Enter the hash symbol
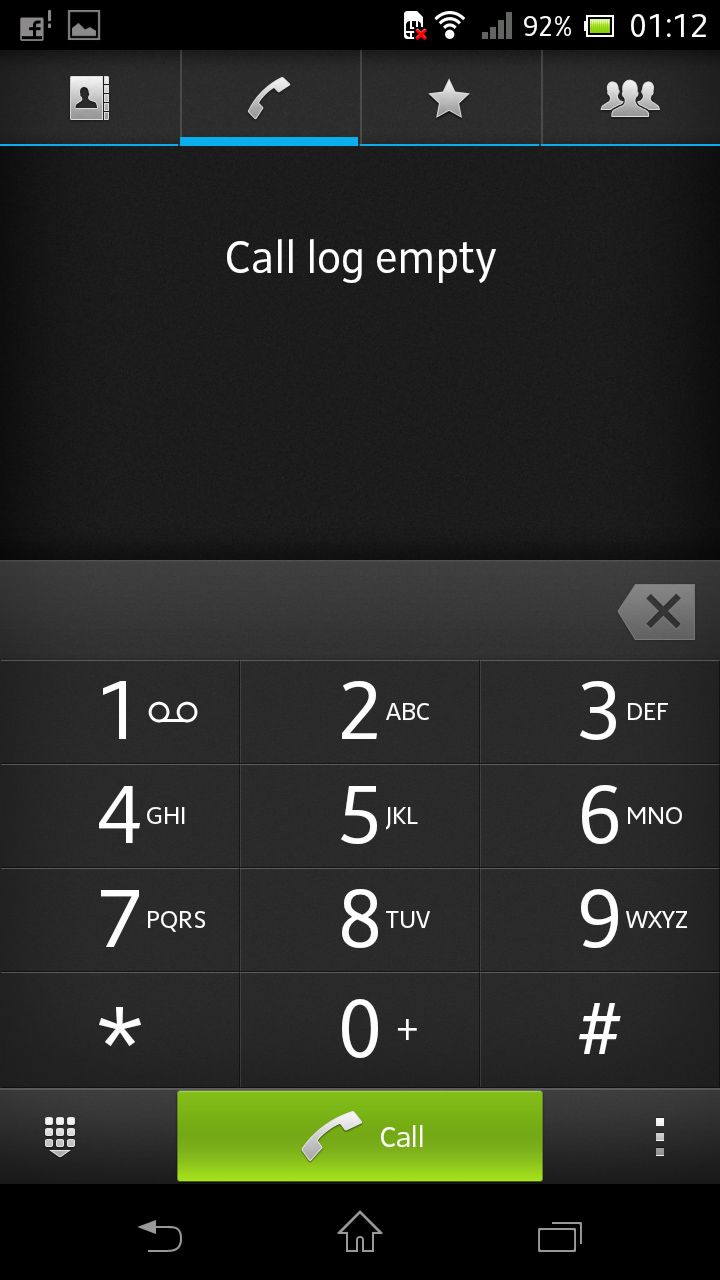The height and width of the screenshot is (1280, 720). pyautogui.click(x=600, y=1030)
